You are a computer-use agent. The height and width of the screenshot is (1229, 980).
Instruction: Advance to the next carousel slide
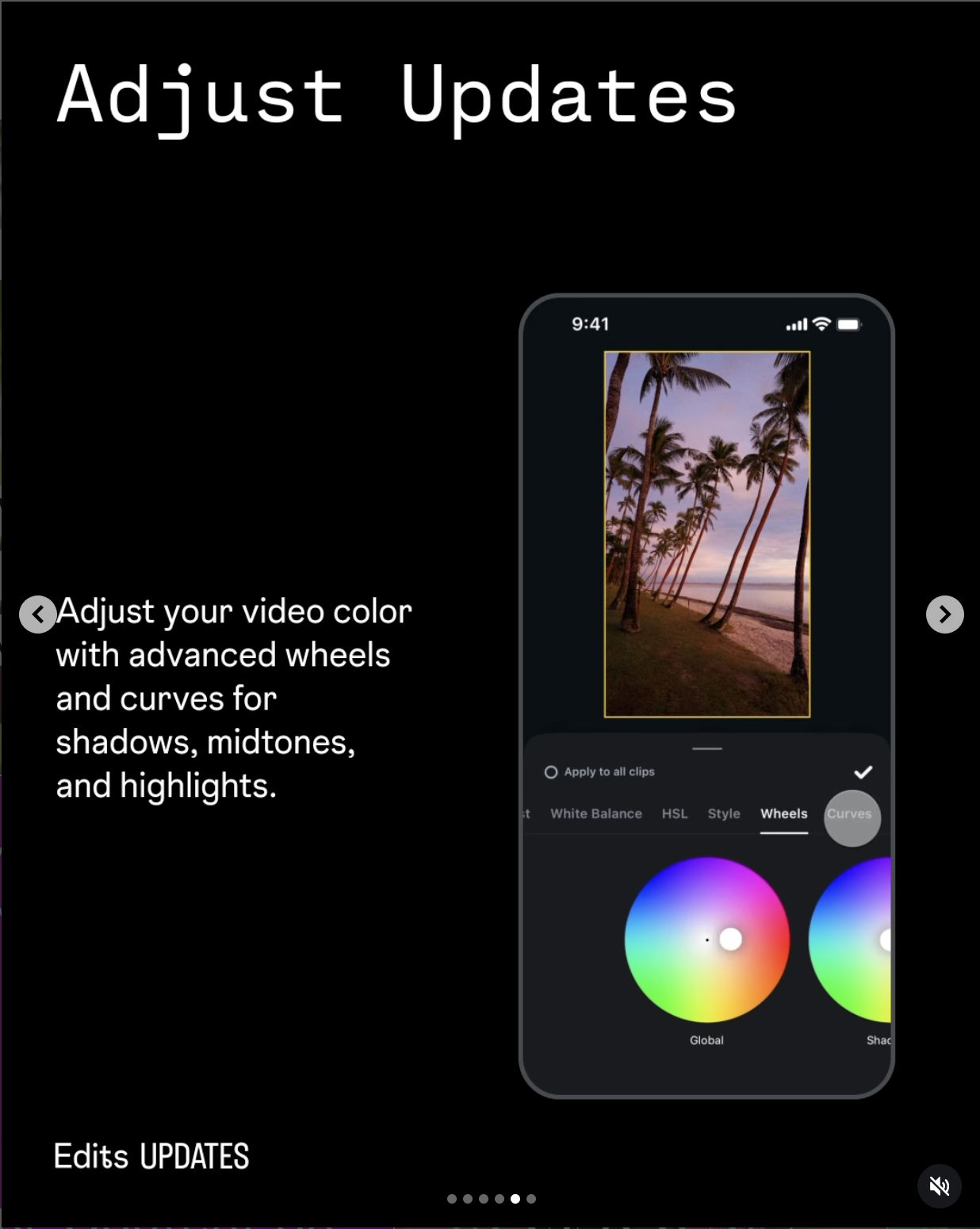(x=944, y=614)
